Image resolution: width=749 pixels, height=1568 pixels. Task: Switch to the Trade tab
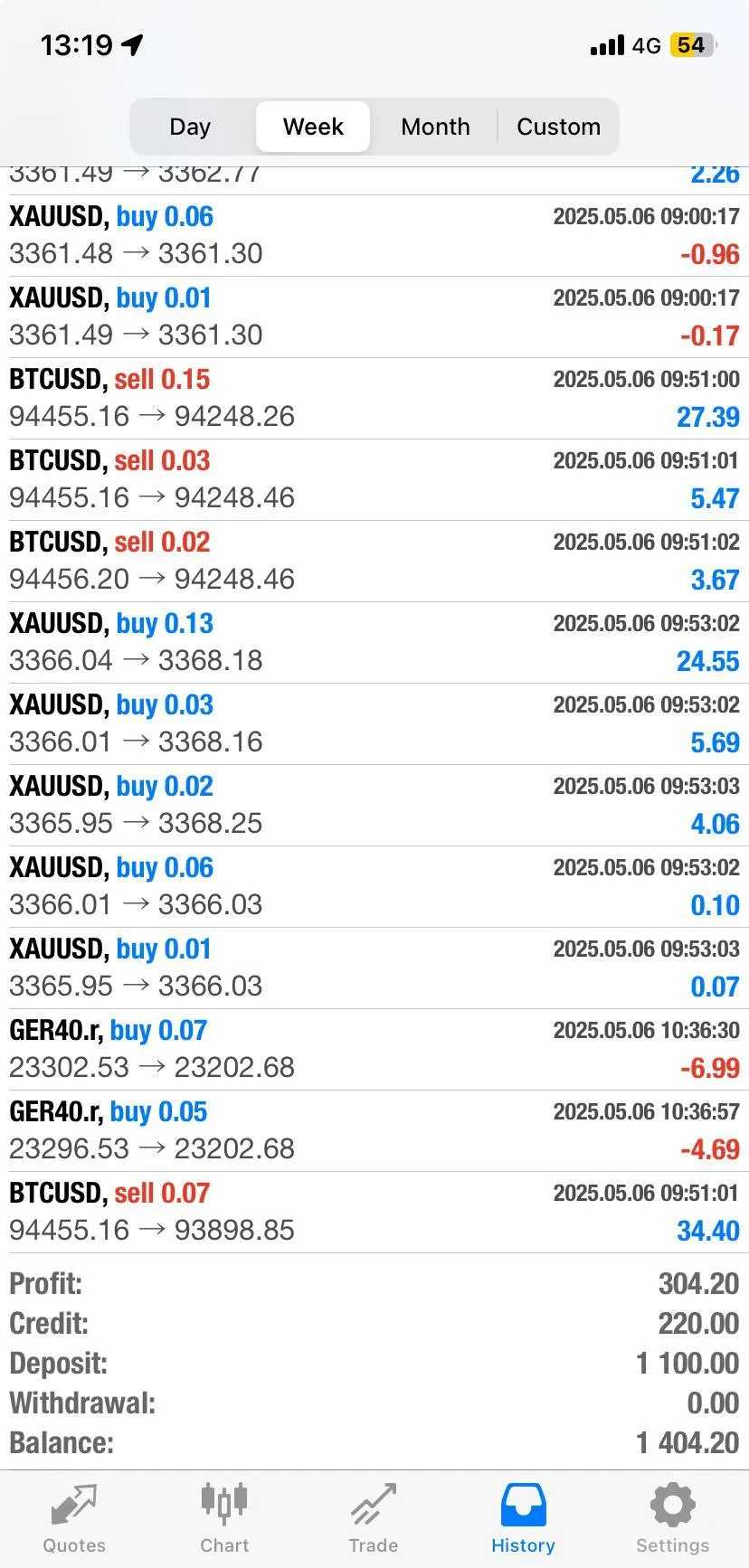click(374, 1519)
